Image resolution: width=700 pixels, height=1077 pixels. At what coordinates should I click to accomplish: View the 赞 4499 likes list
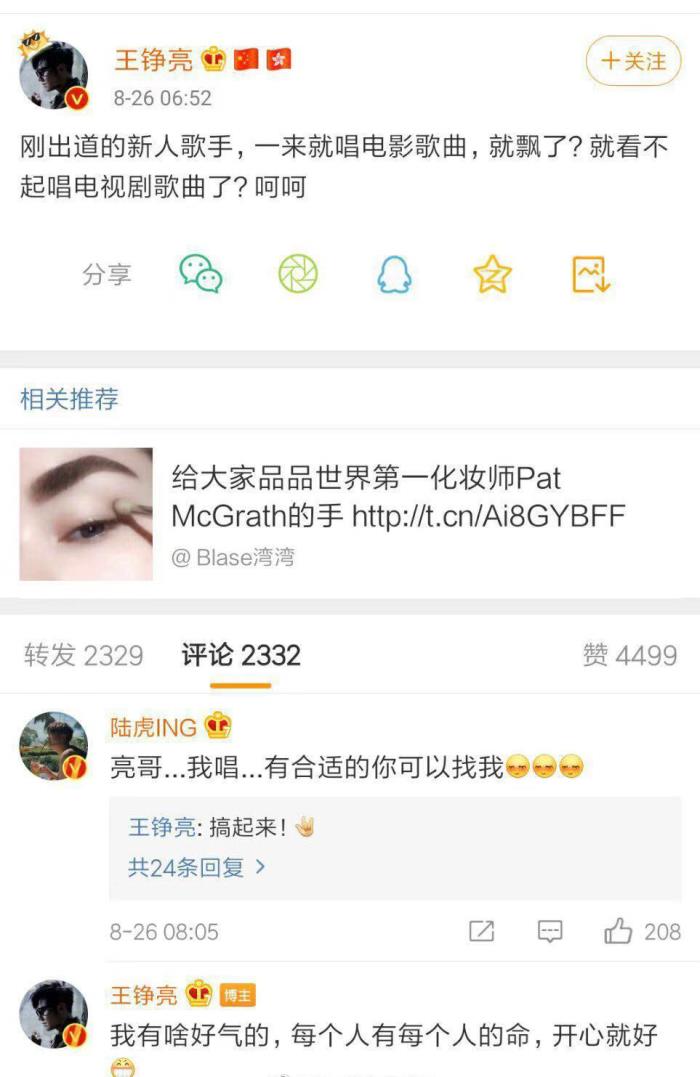point(630,655)
